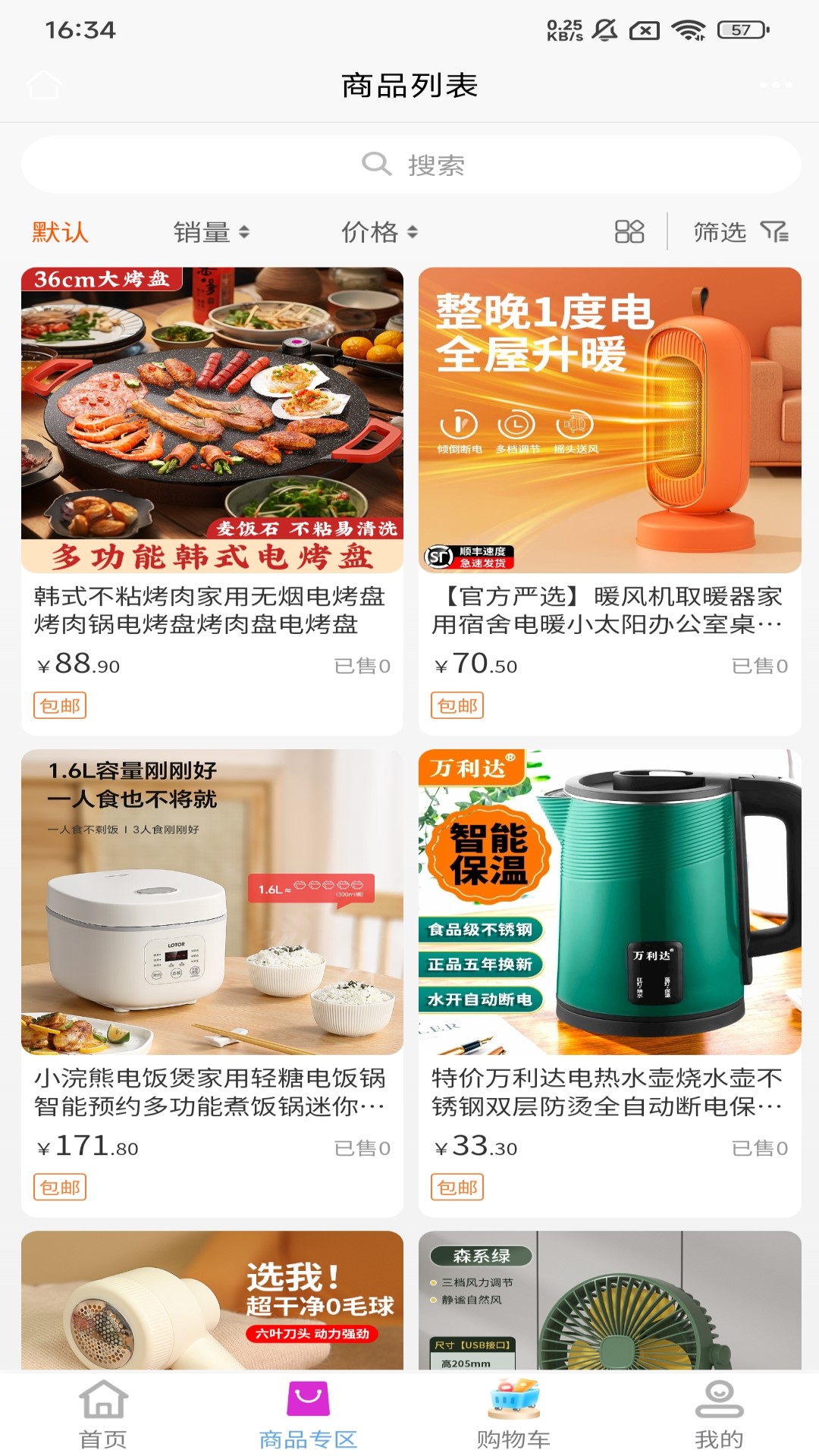This screenshot has height=1456, width=819.
Task: Toggle the grid layout view icon
Action: point(629,232)
